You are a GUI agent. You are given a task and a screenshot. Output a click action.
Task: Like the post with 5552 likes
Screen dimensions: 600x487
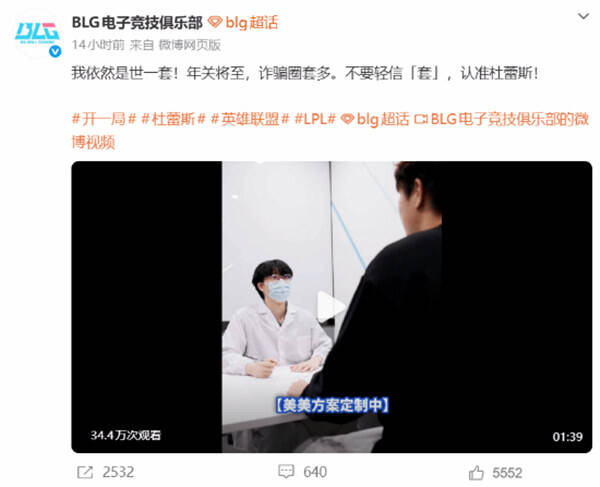click(495, 471)
